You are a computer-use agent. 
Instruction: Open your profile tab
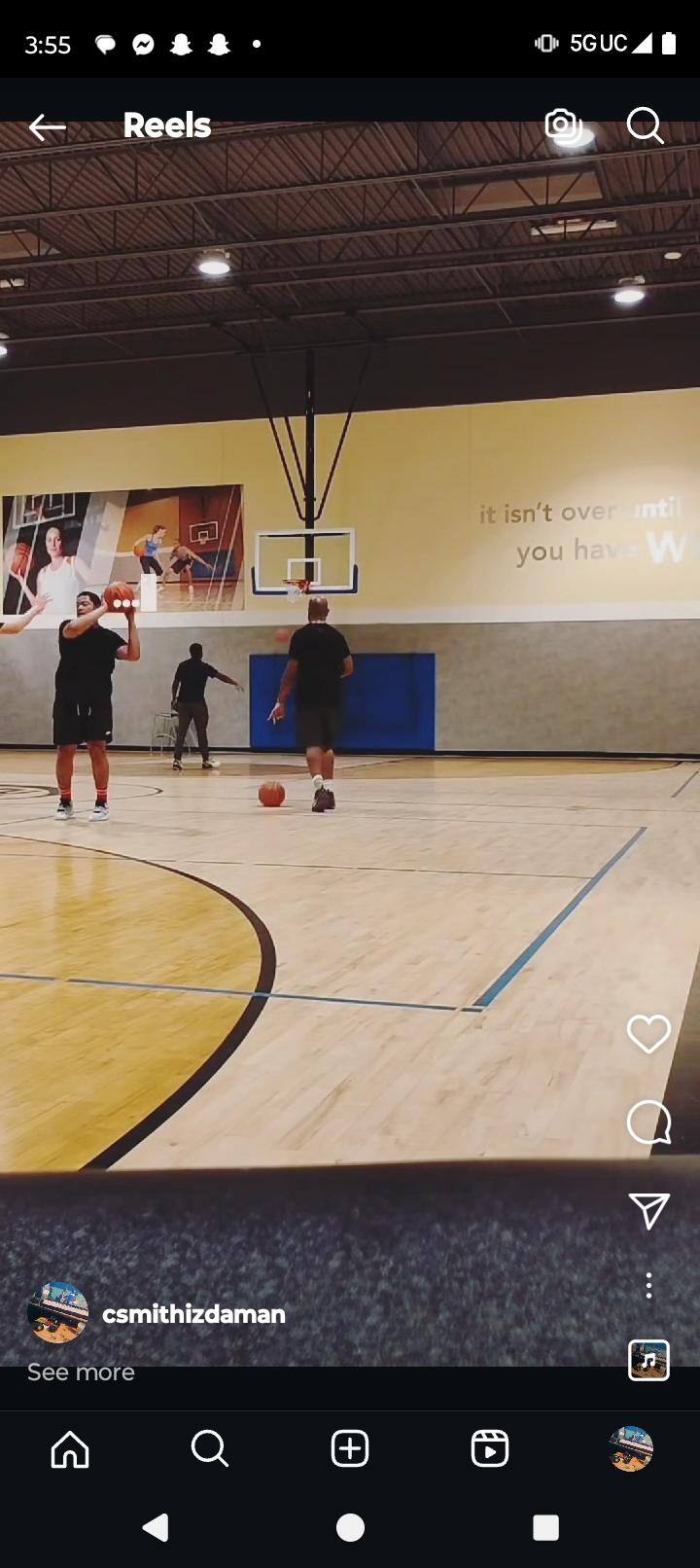point(630,1448)
